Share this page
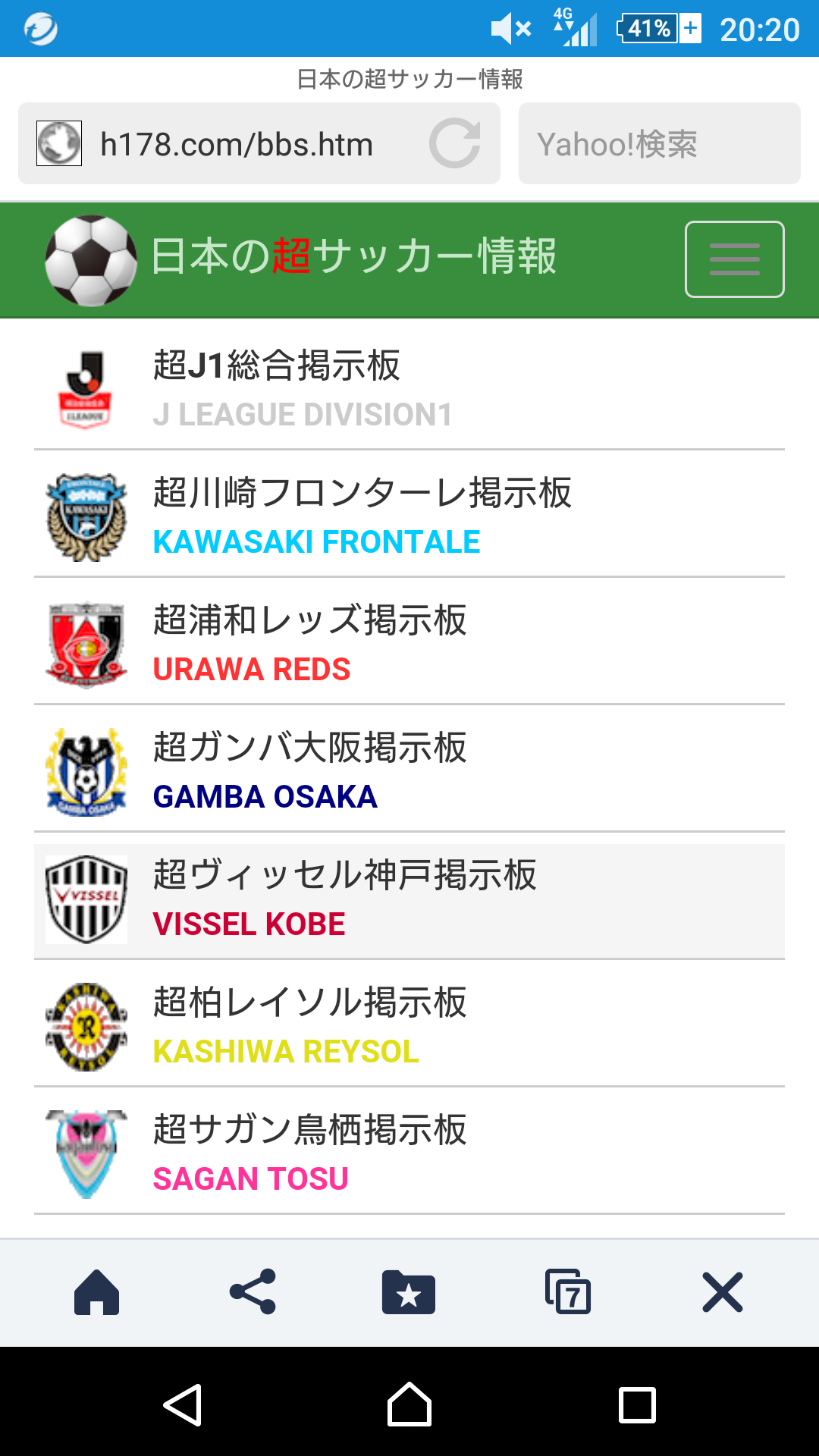This screenshot has height=1456, width=819. pyautogui.click(x=253, y=1292)
